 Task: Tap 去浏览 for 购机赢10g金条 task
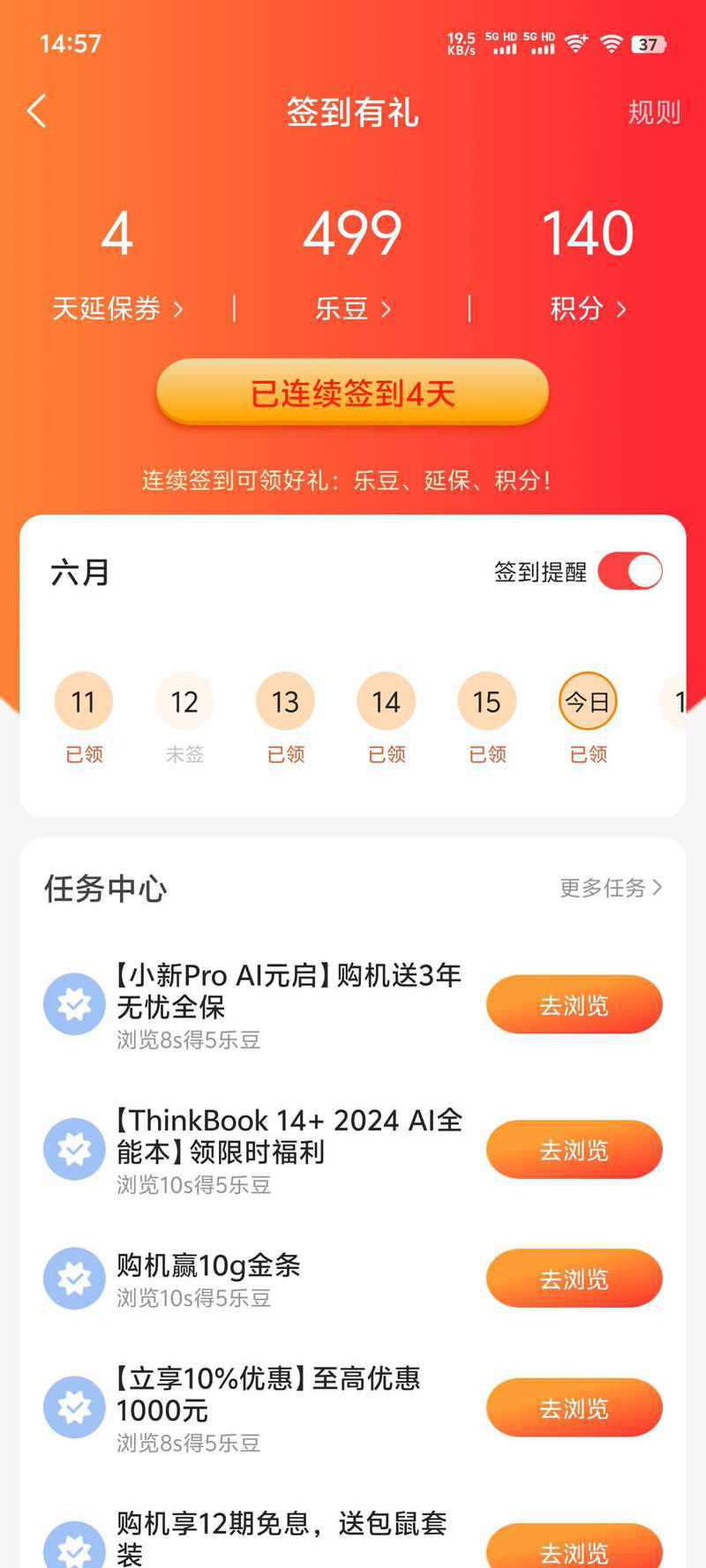[575, 1279]
